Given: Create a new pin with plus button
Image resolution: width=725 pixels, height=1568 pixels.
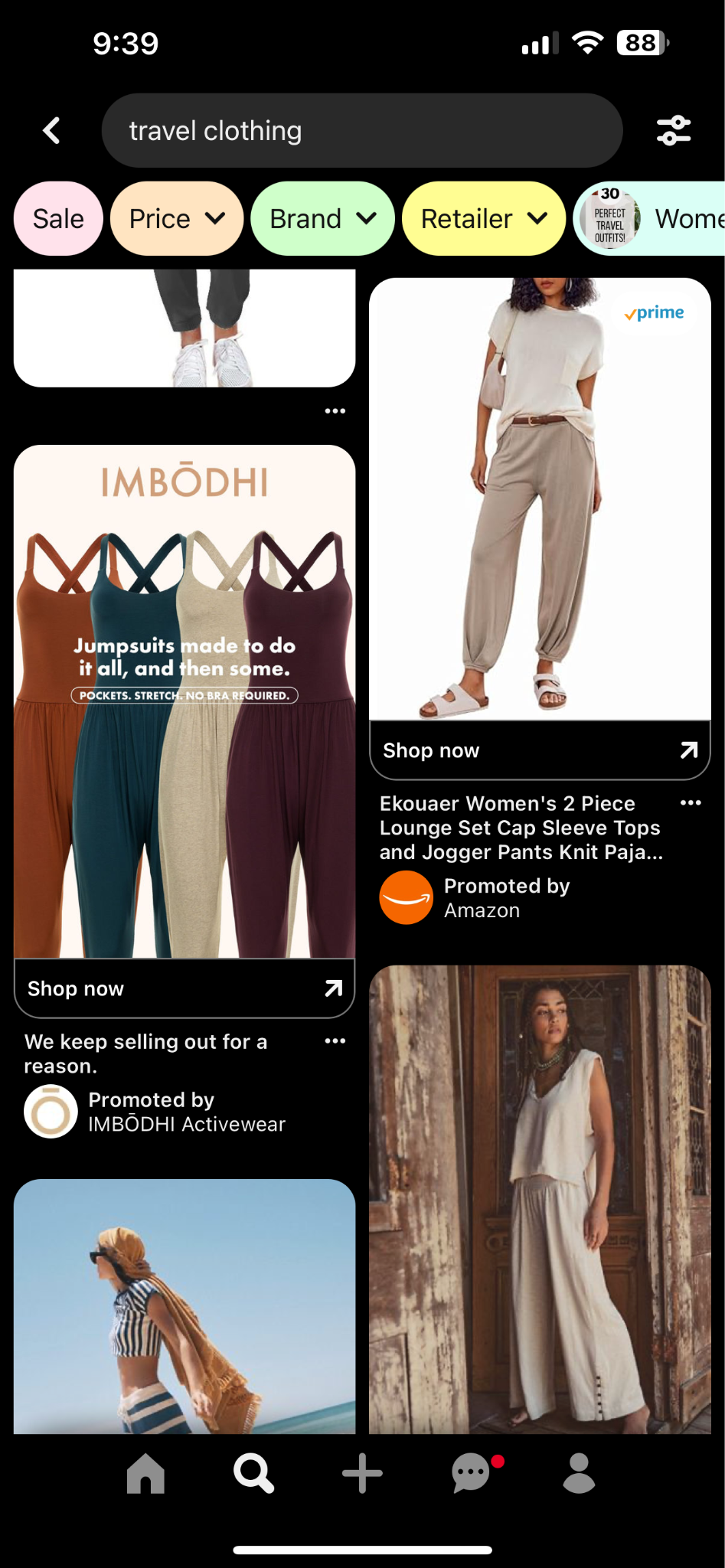Looking at the screenshot, I should (x=362, y=1473).
